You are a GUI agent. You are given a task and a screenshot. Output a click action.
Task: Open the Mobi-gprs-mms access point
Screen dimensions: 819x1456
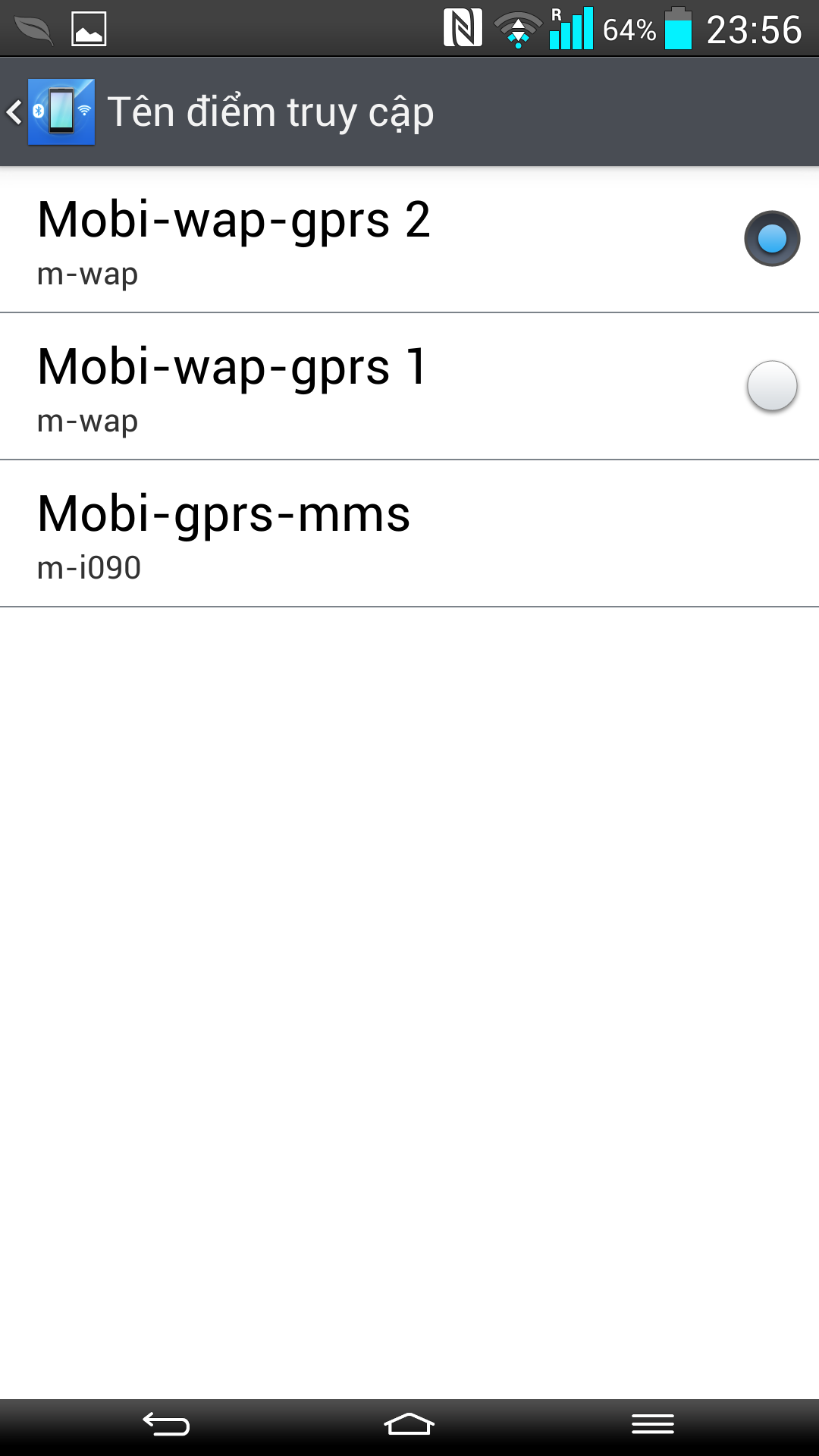(x=409, y=534)
